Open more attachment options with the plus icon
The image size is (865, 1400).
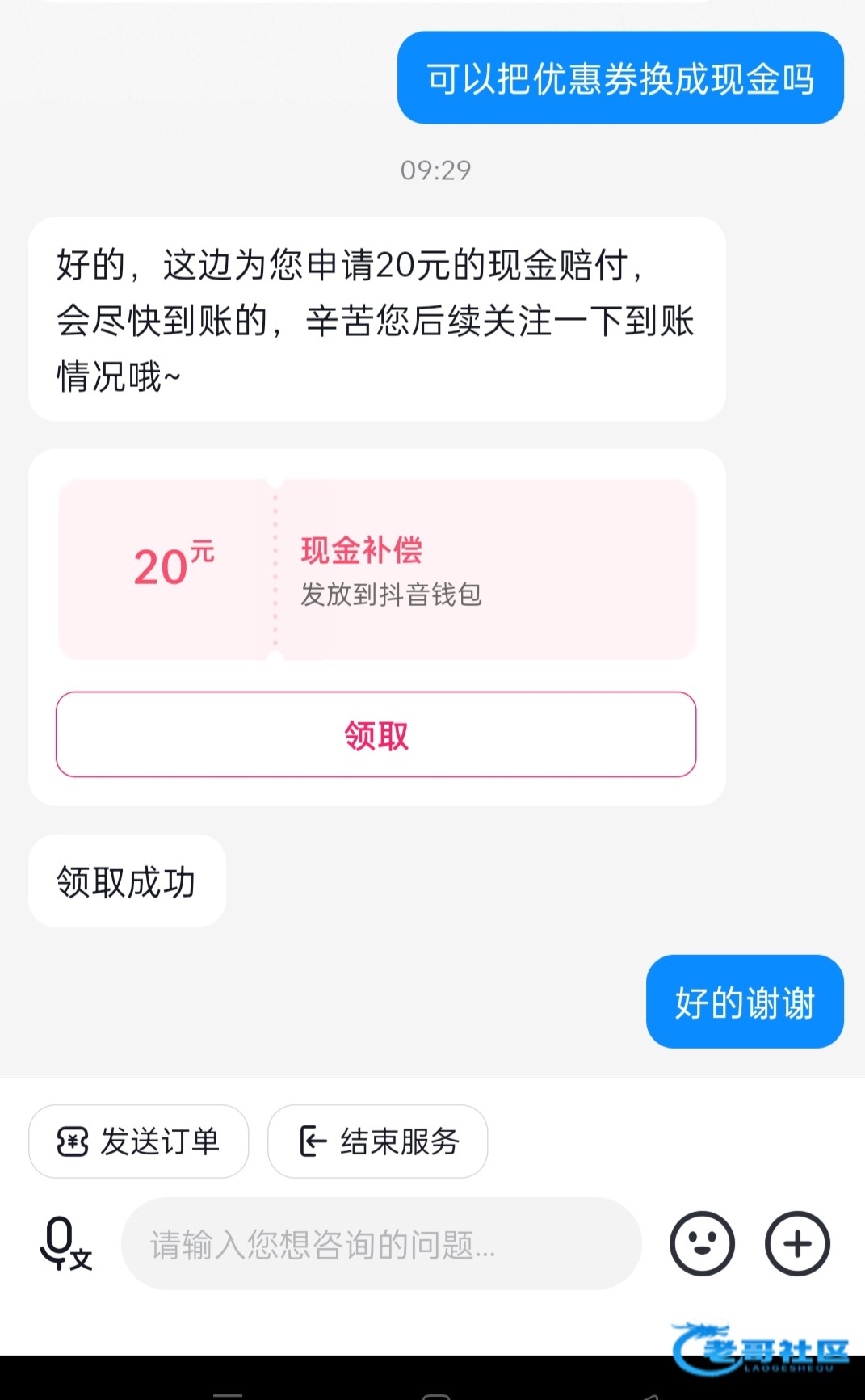point(797,1244)
